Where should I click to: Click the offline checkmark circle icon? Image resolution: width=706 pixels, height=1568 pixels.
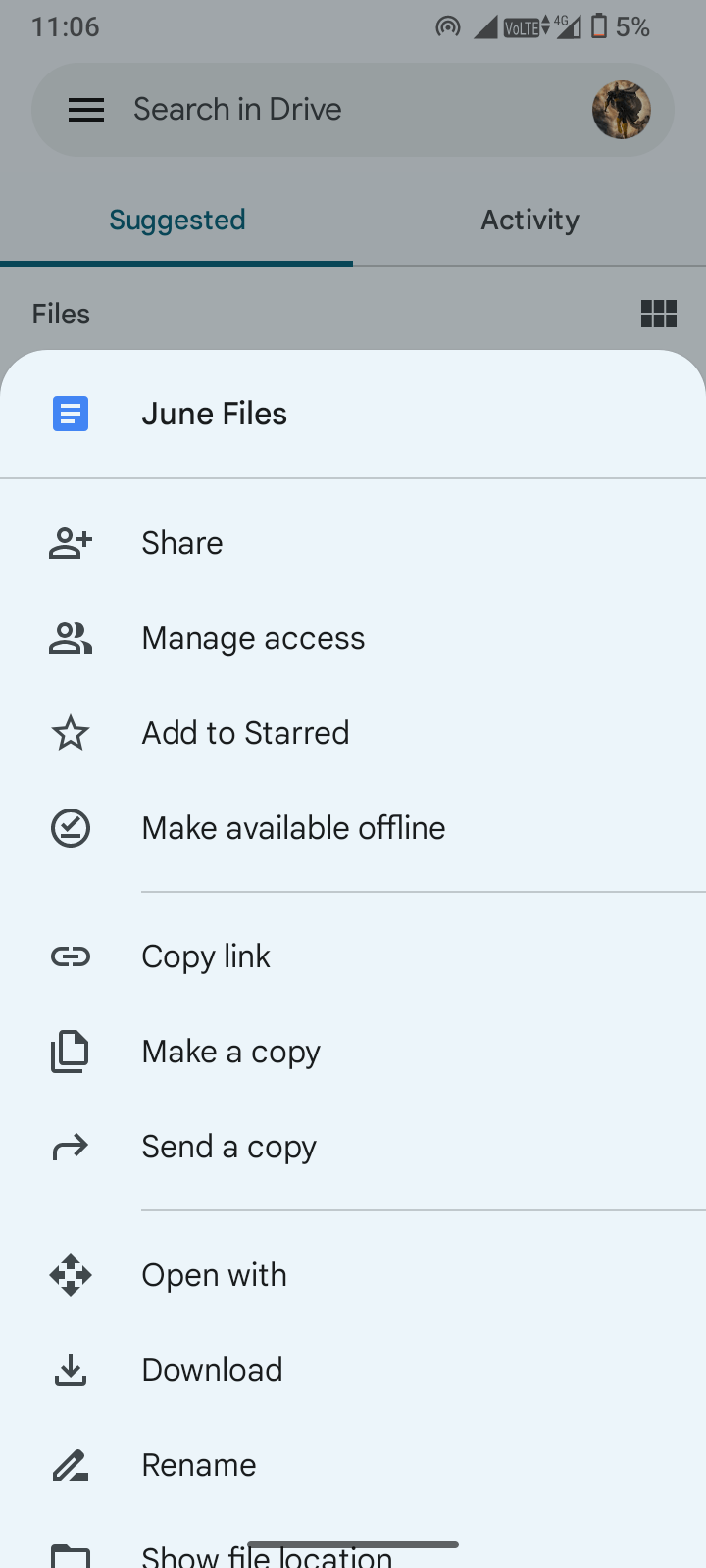pos(70,827)
